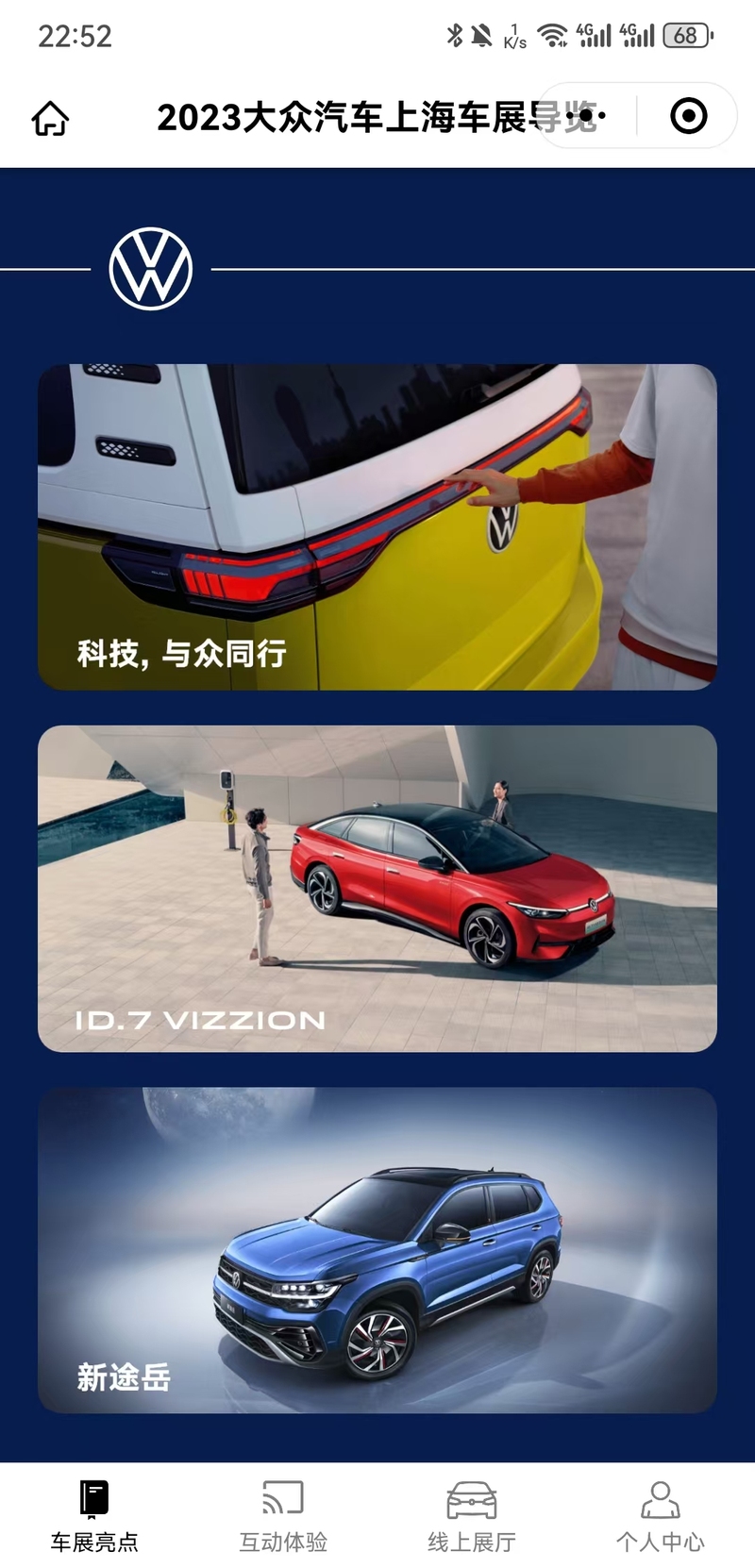The width and height of the screenshot is (755, 1568).
Task: Select the 车展亮点 tab
Action: pos(94,1516)
